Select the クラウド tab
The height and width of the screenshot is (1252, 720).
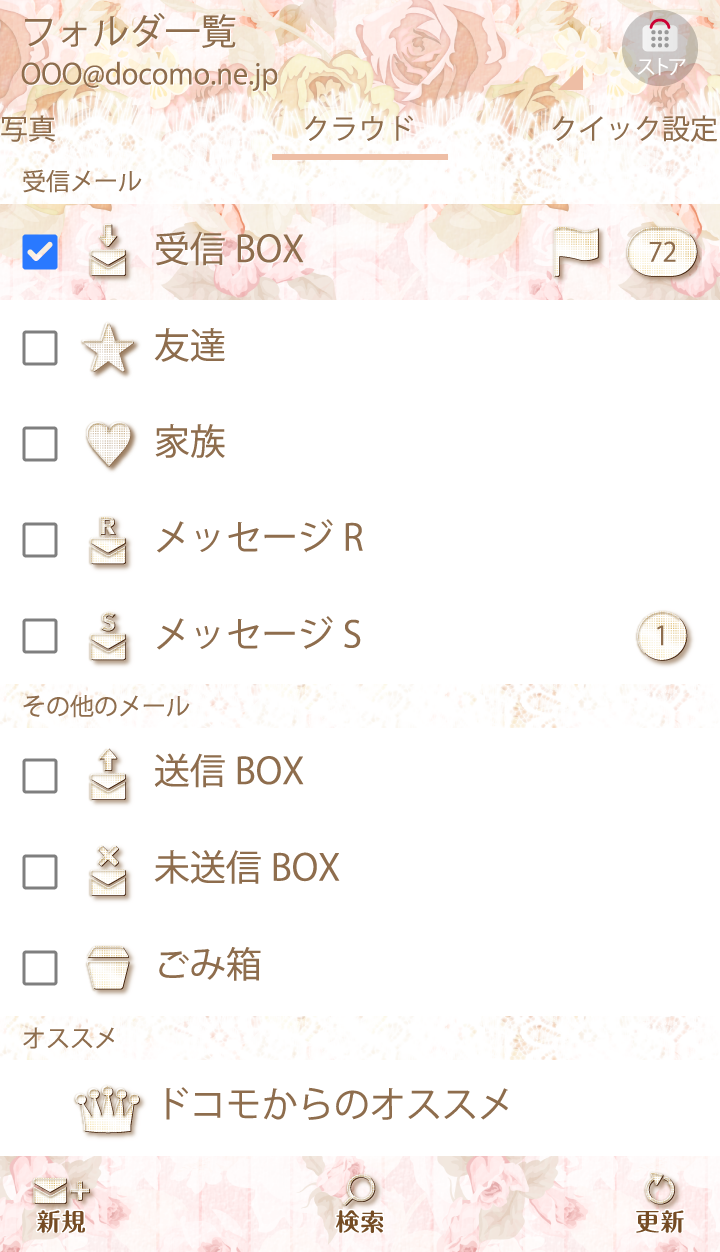(x=359, y=130)
